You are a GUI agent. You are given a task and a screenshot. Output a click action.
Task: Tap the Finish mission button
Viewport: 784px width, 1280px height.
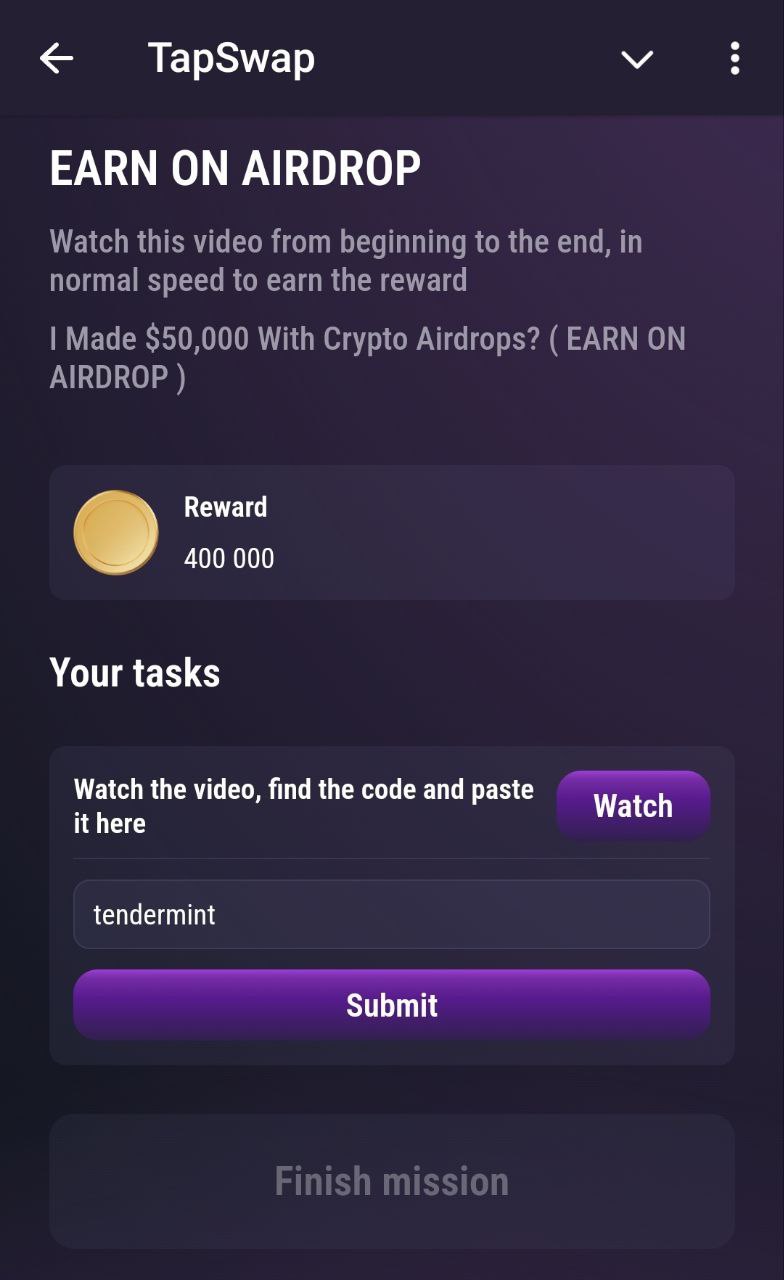(x=391, y=1181)
